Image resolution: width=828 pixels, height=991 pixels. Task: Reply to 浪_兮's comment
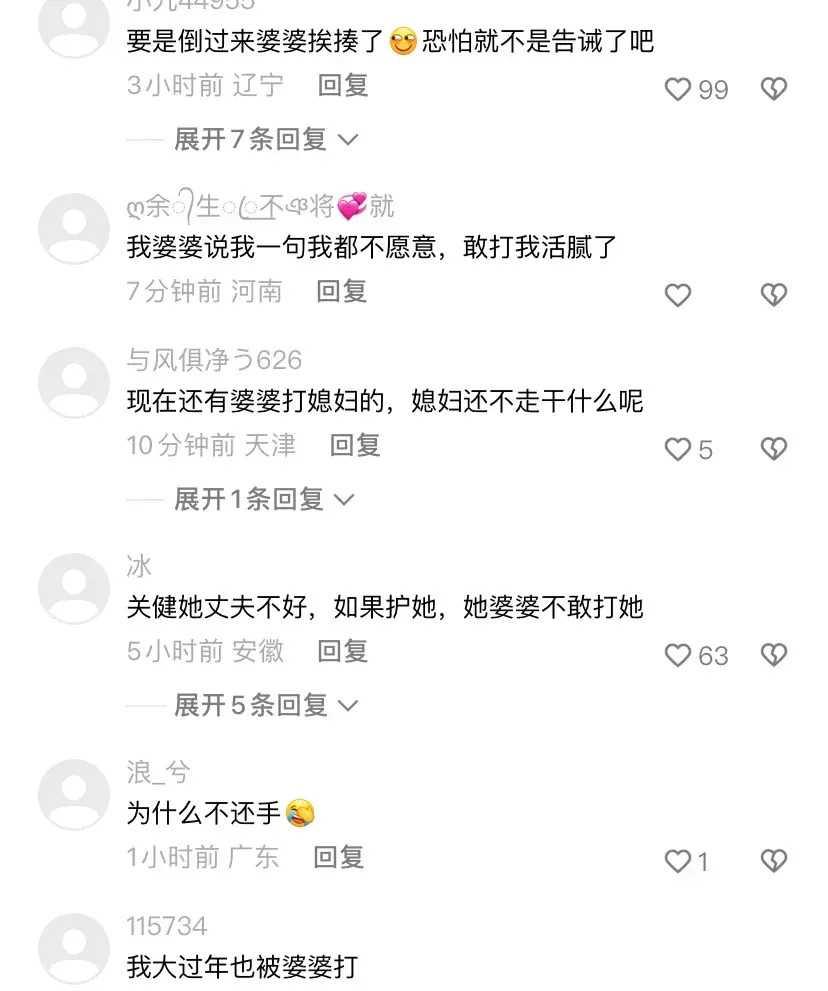(338, 857)
